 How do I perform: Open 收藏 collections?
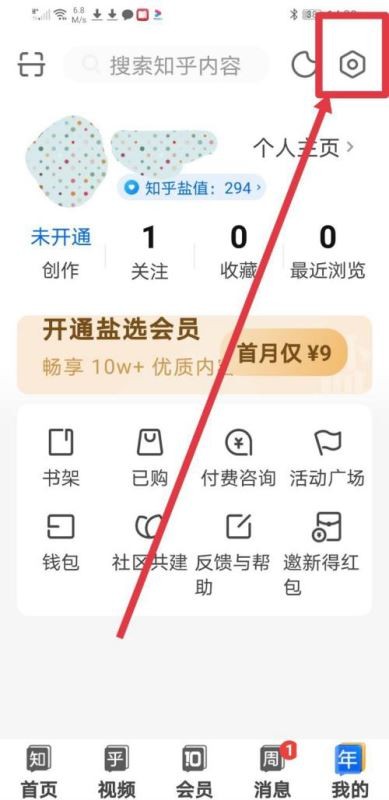point(238,254)
